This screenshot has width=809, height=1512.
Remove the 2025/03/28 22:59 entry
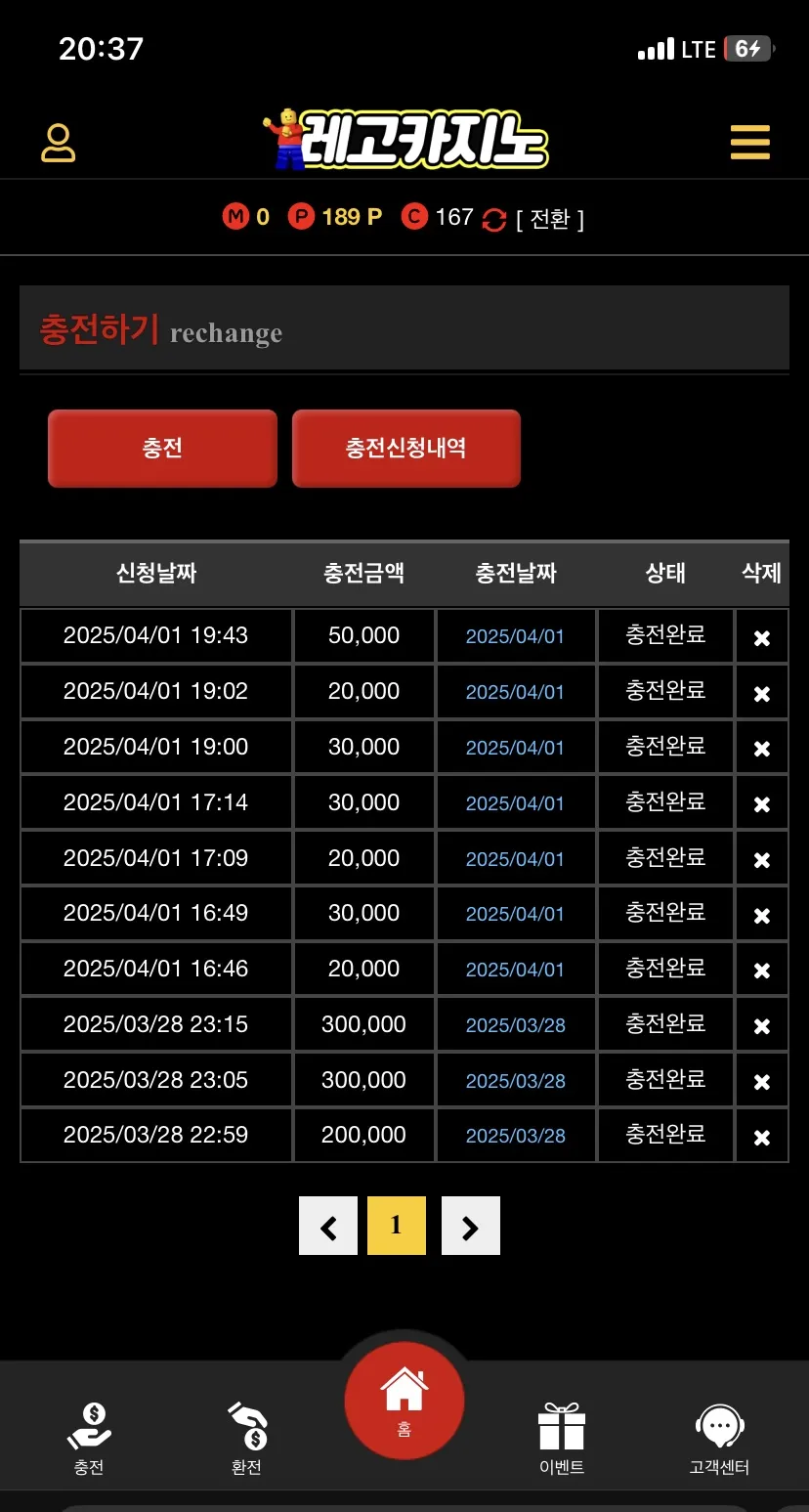762,1137
